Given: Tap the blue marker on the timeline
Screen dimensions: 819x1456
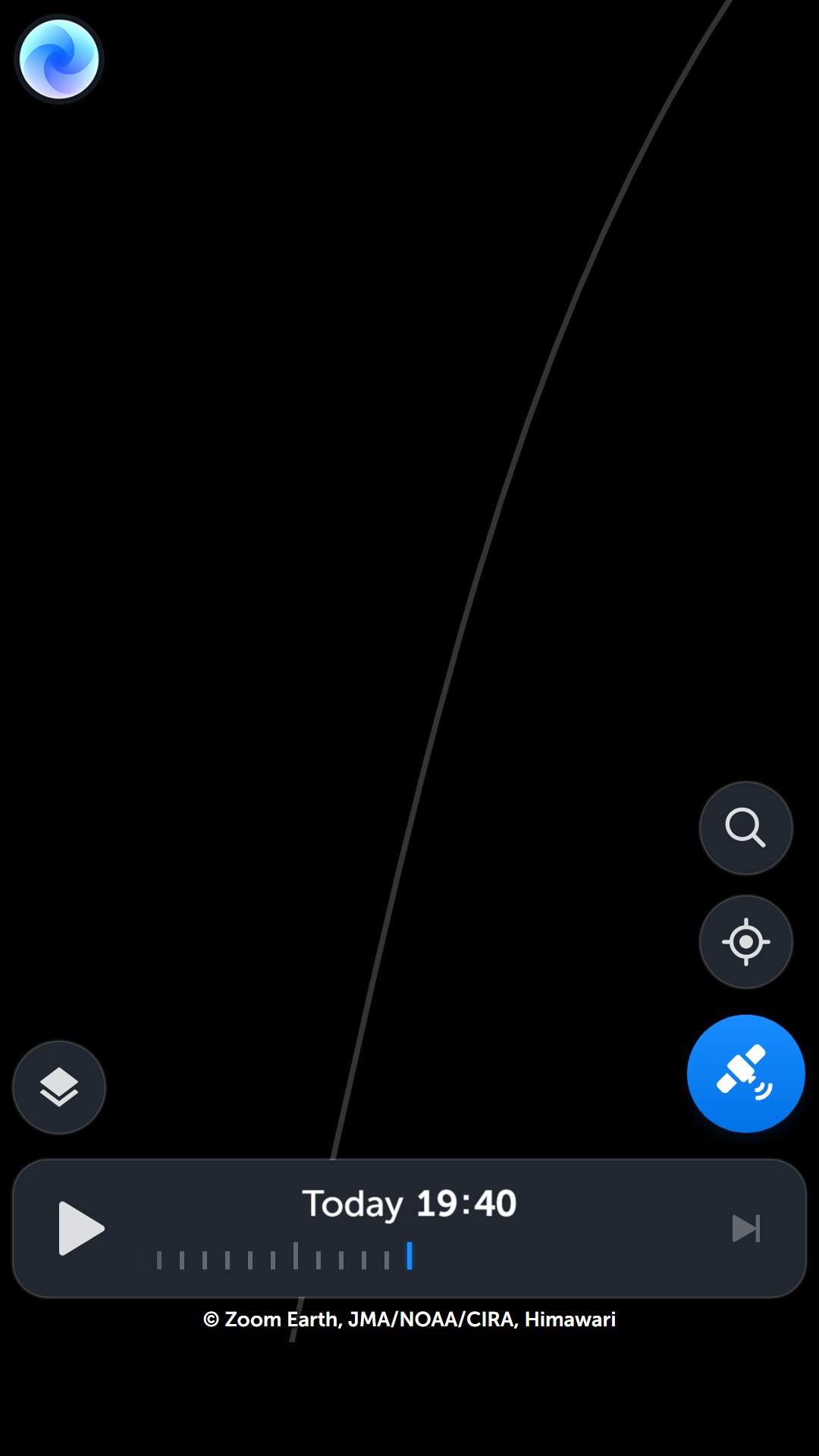Looking at the screenshot, I should tap(409, 1256).
